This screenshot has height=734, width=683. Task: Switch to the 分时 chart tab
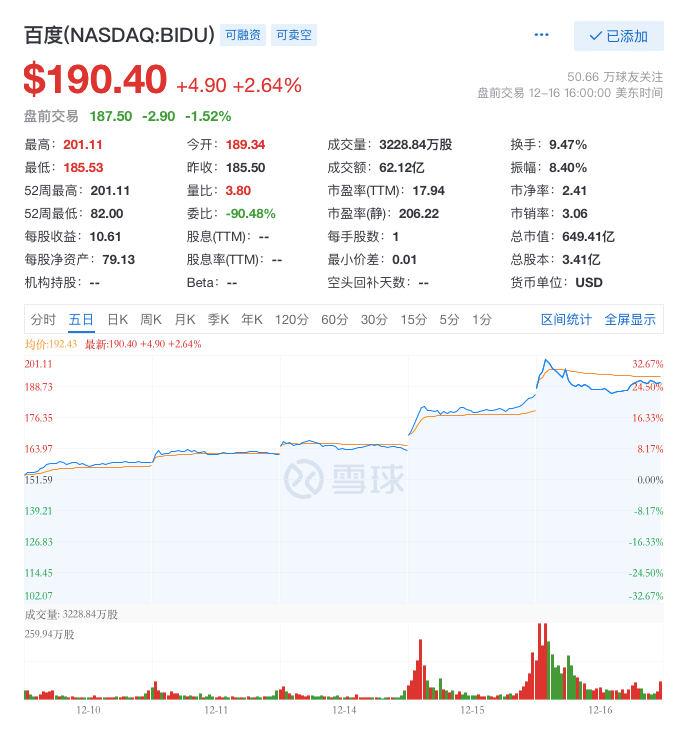point(43,320)
